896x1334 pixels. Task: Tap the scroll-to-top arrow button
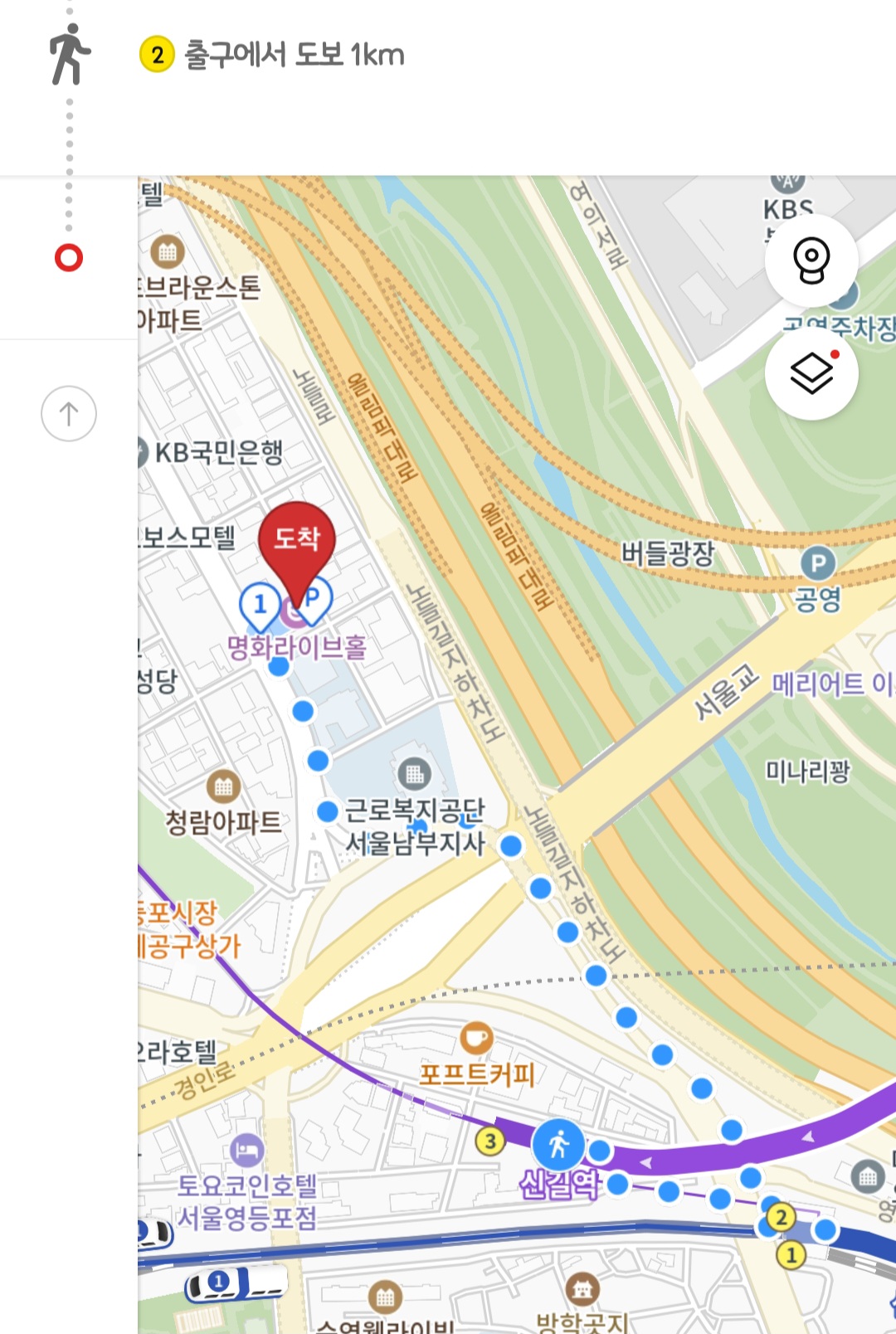69,413
